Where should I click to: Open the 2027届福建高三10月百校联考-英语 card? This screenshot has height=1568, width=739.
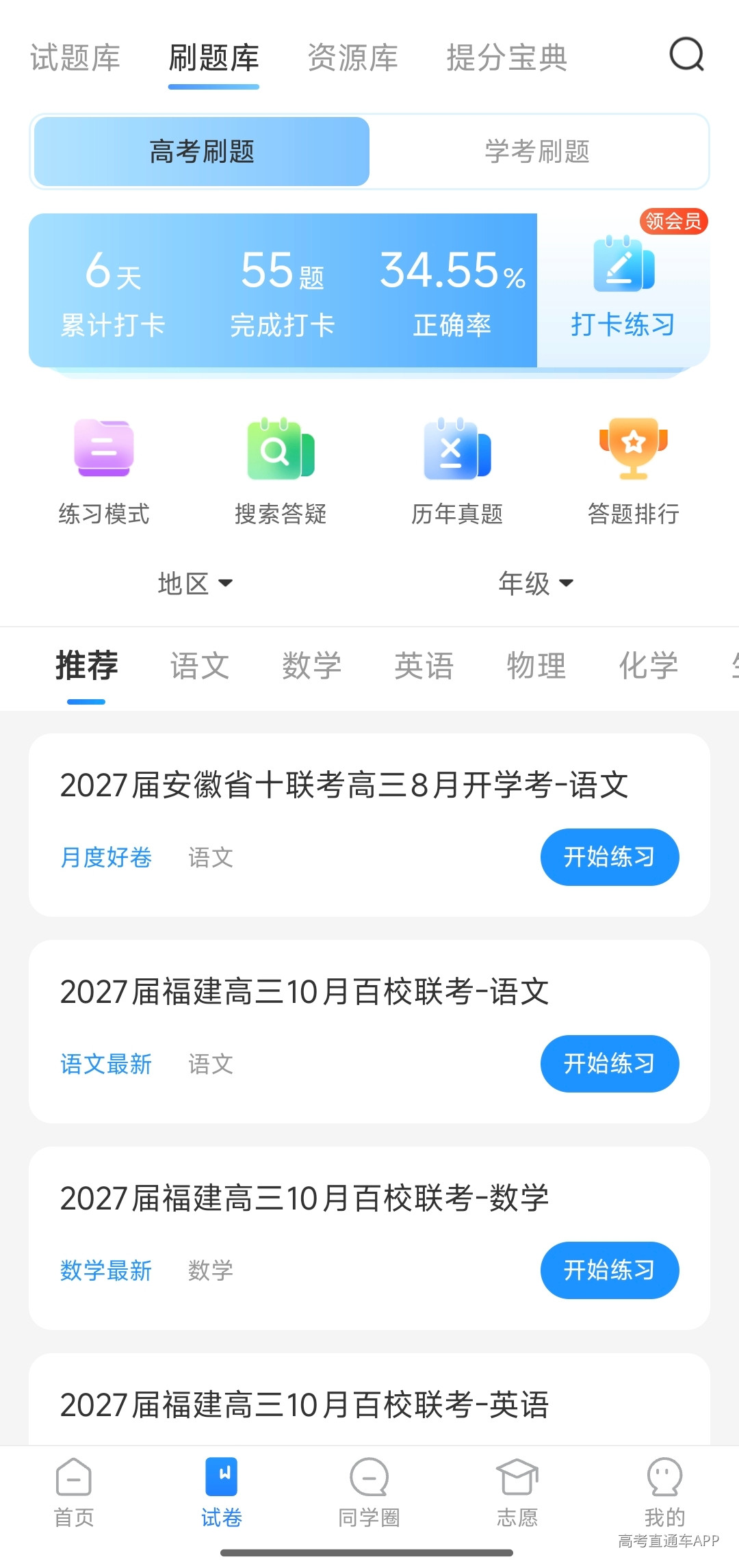tap(369, 1400)
